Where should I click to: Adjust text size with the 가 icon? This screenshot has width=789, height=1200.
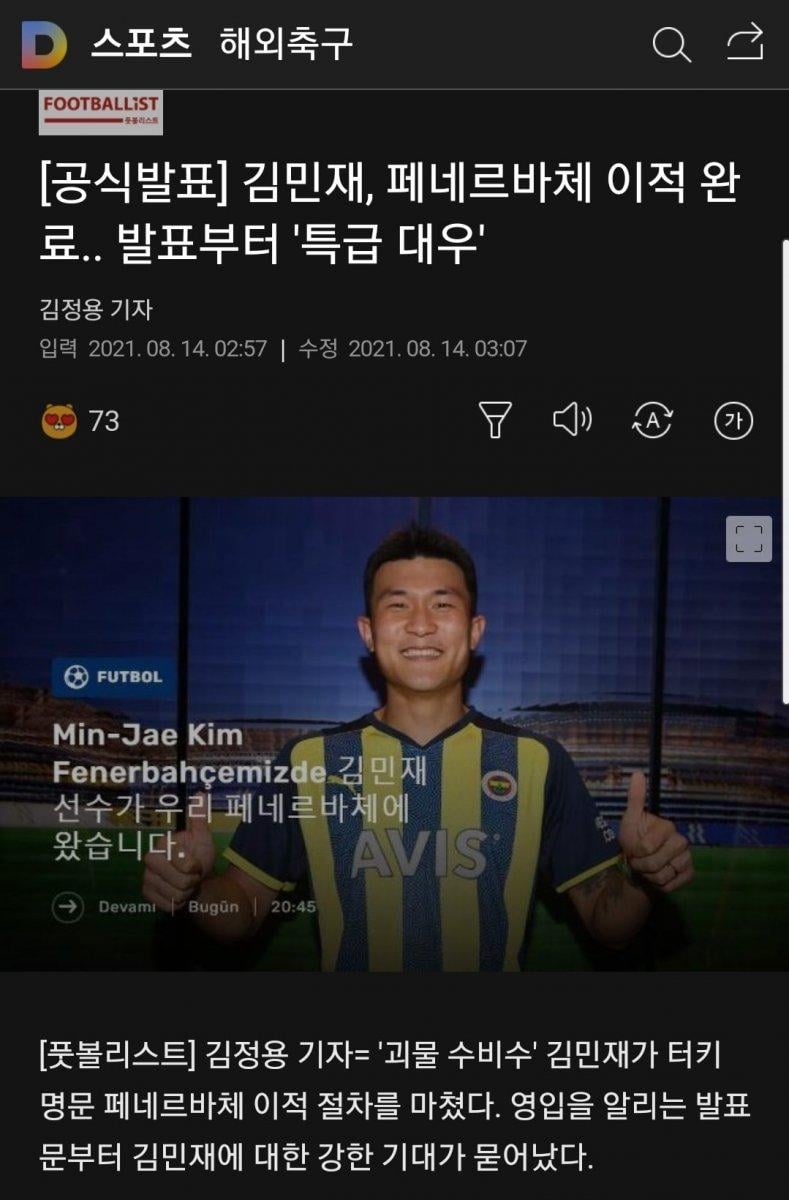pyautogui.click(x=735, y=420)
